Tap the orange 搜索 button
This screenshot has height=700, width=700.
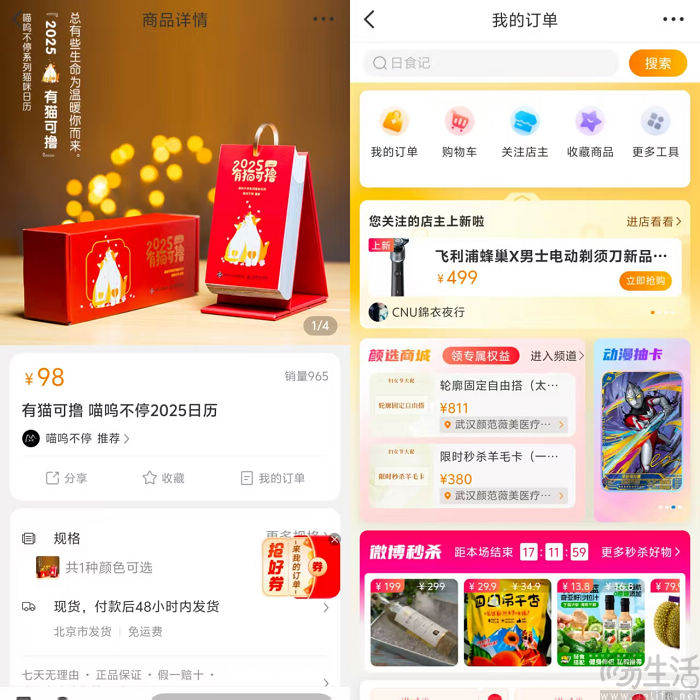coord(657,63)
